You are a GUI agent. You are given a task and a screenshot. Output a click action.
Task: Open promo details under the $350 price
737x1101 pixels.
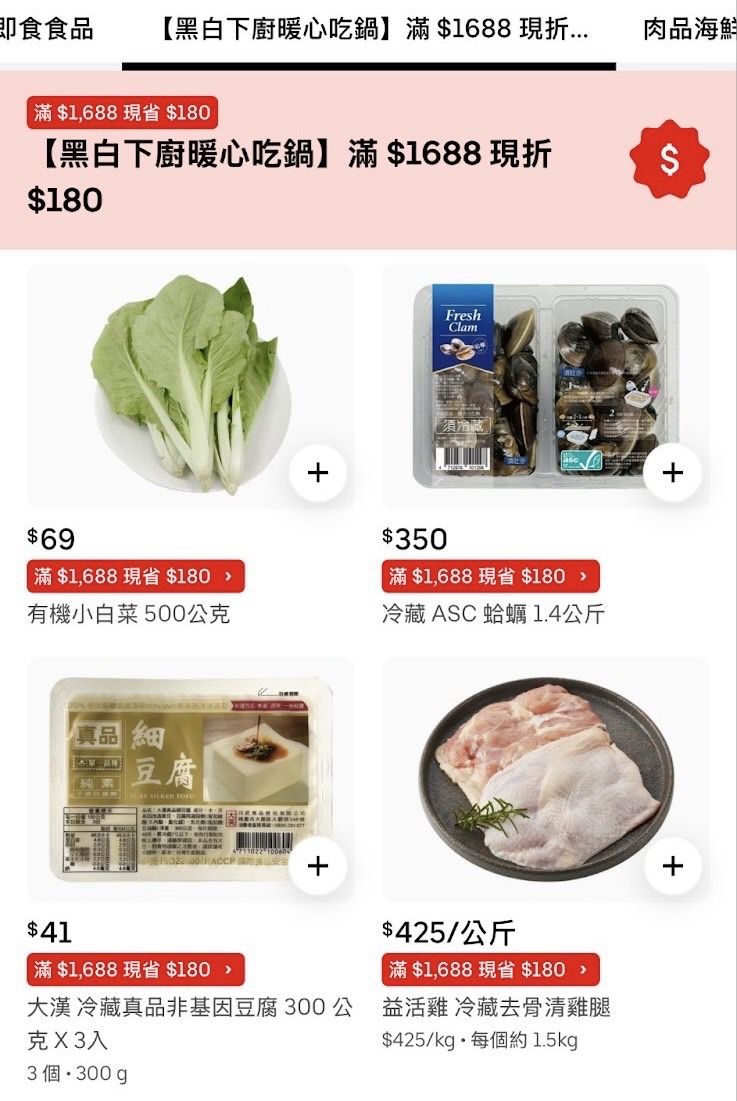[x=490, y=576]
